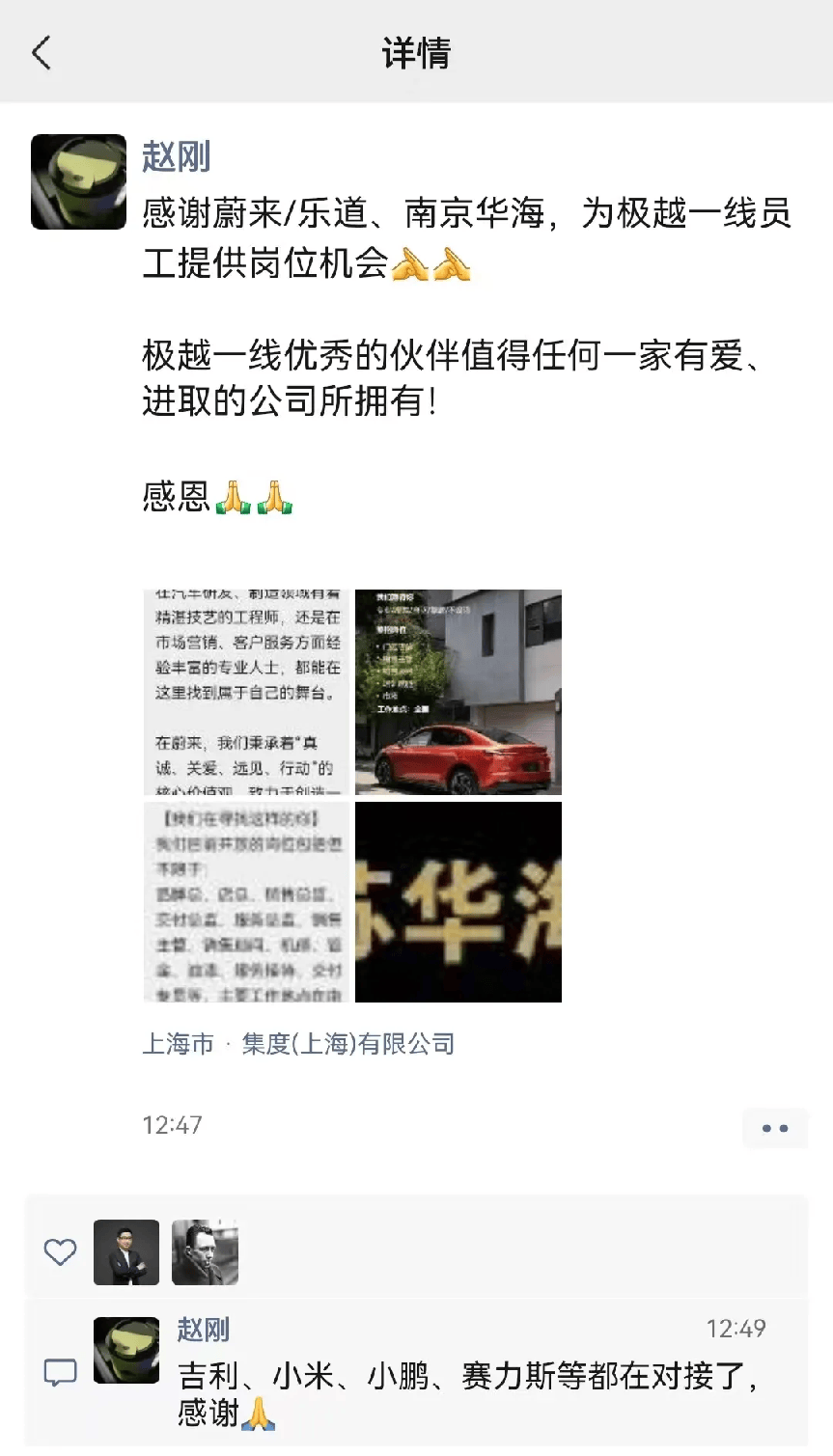
Task: Open the first image with recruitment text
Action: (x=246, y=692)
